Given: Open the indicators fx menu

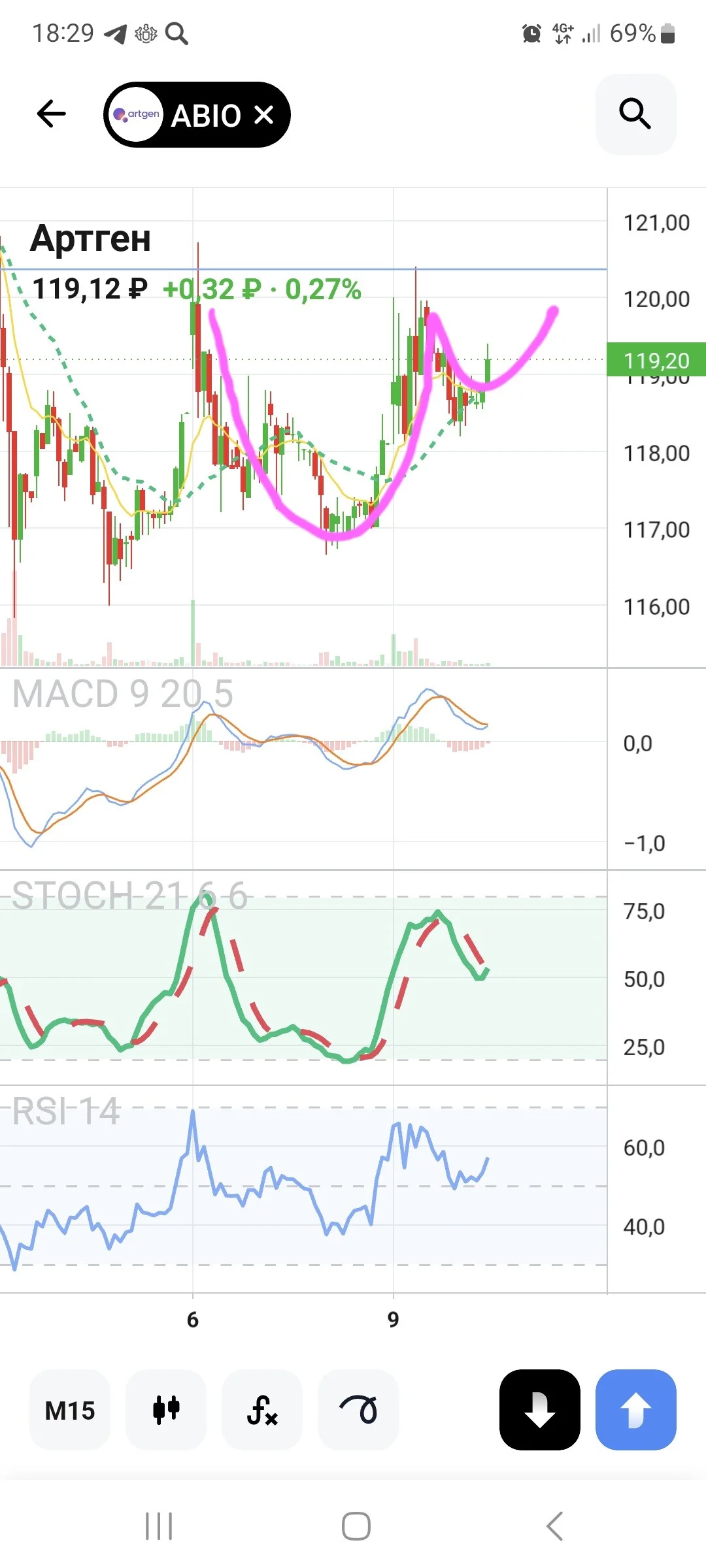Looking at the screenshot, I should pos(262,1410).
